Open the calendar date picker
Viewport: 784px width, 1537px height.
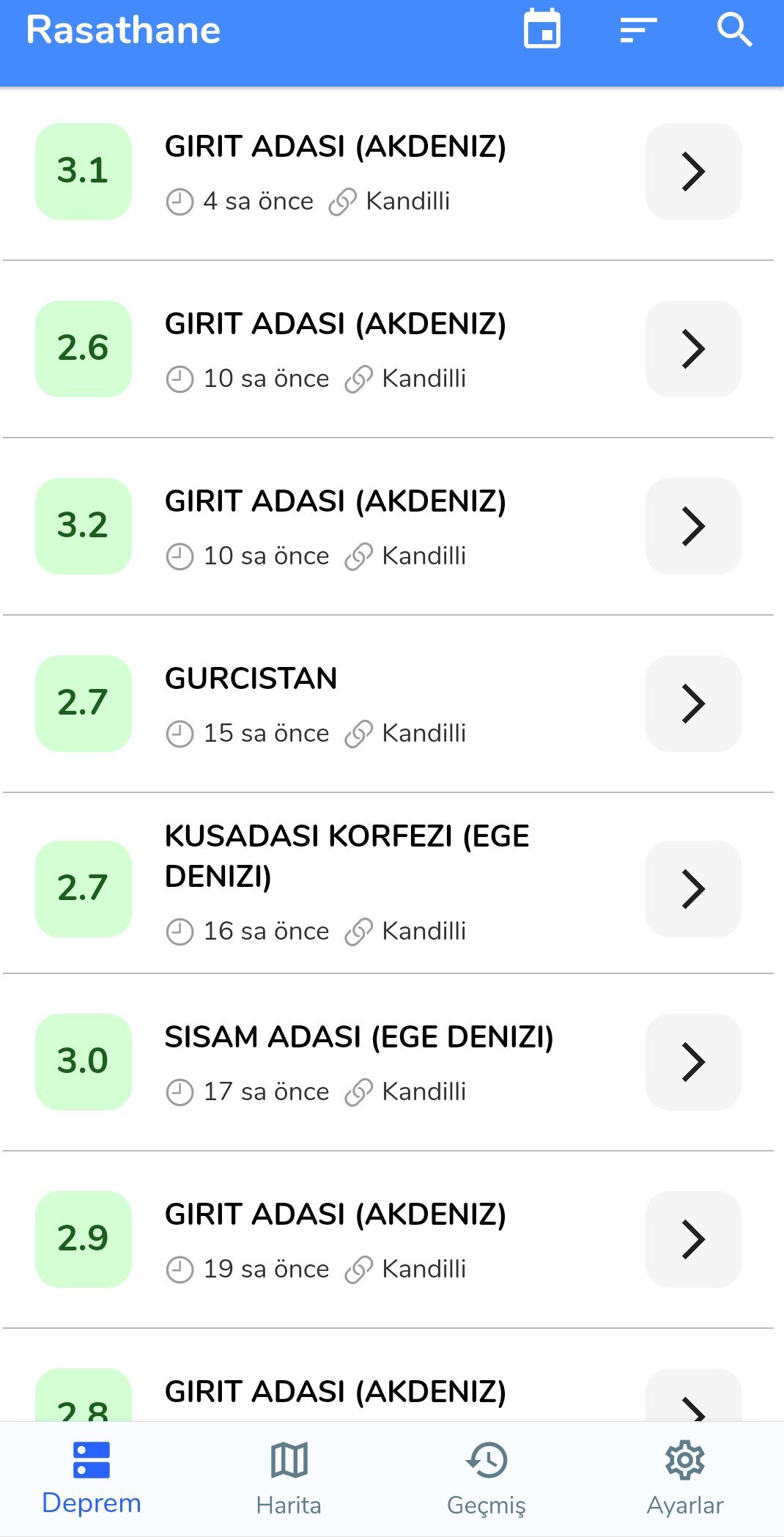pyautogui.click(x=542, y=30)
